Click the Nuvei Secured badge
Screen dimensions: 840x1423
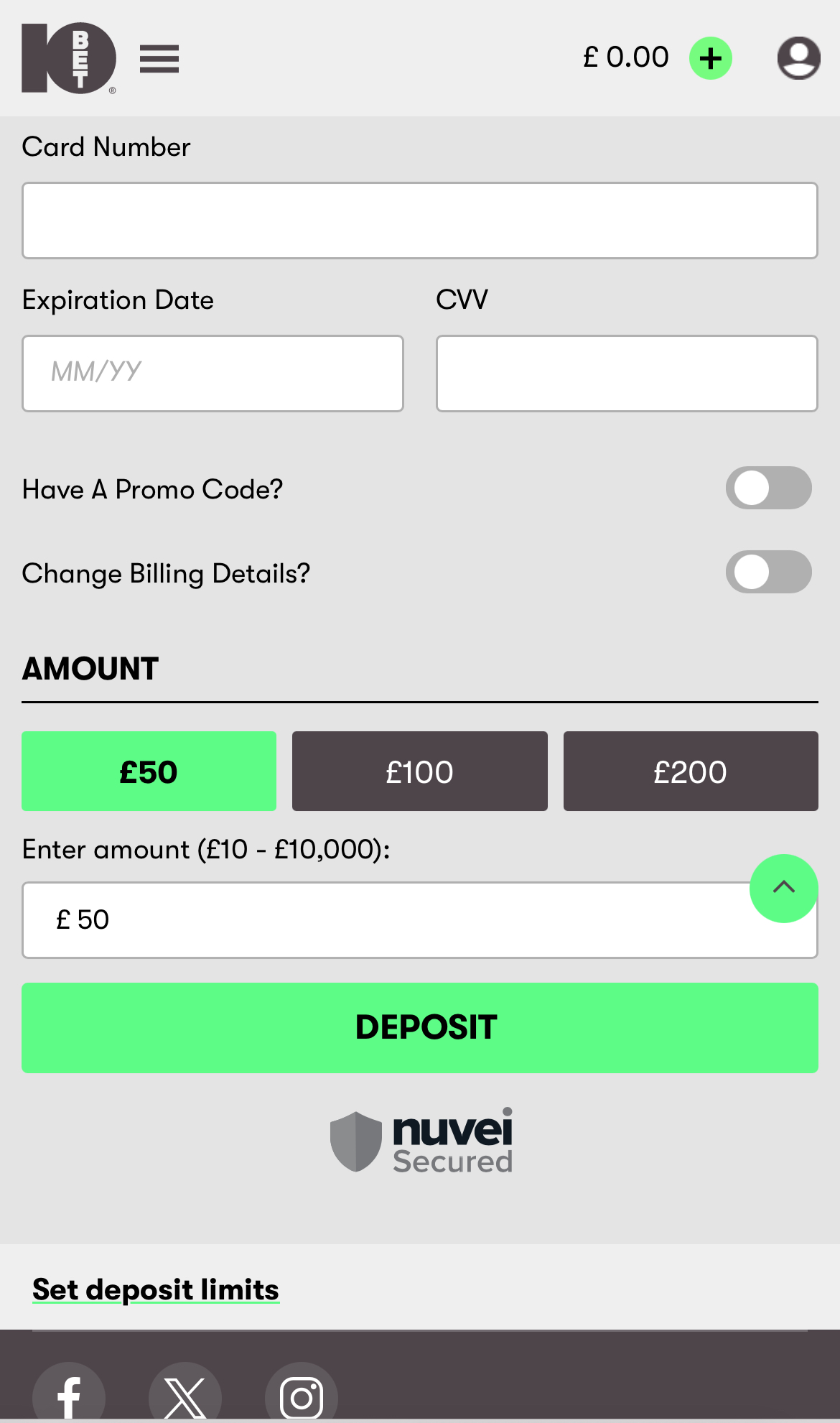(421, 1141)
